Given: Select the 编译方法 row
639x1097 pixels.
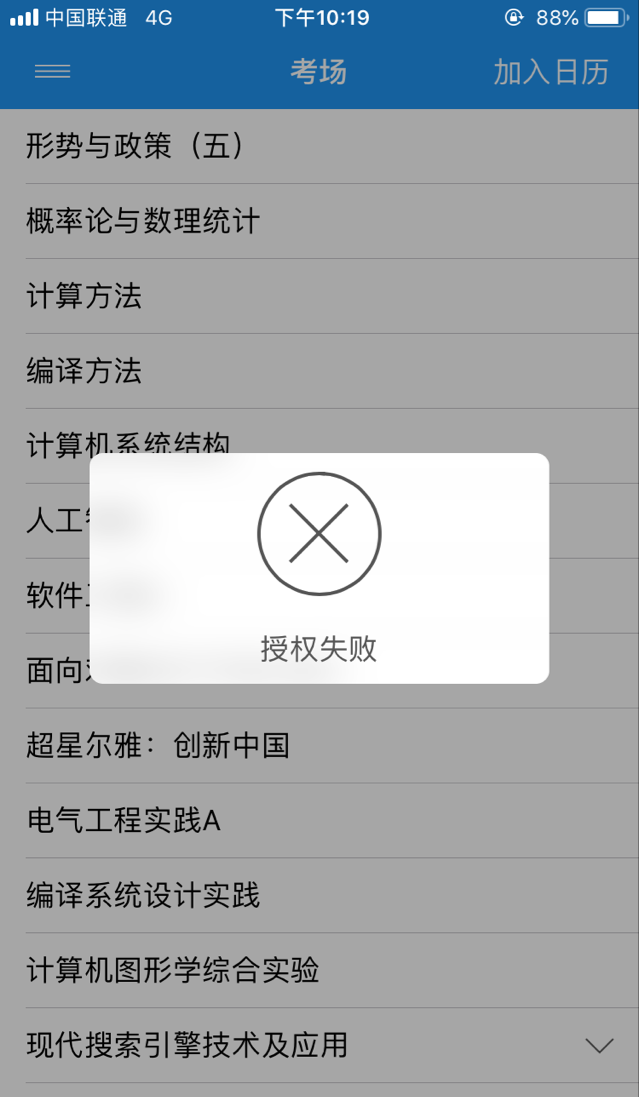Looking at the screenshot, I should click(x=319, y=371).
